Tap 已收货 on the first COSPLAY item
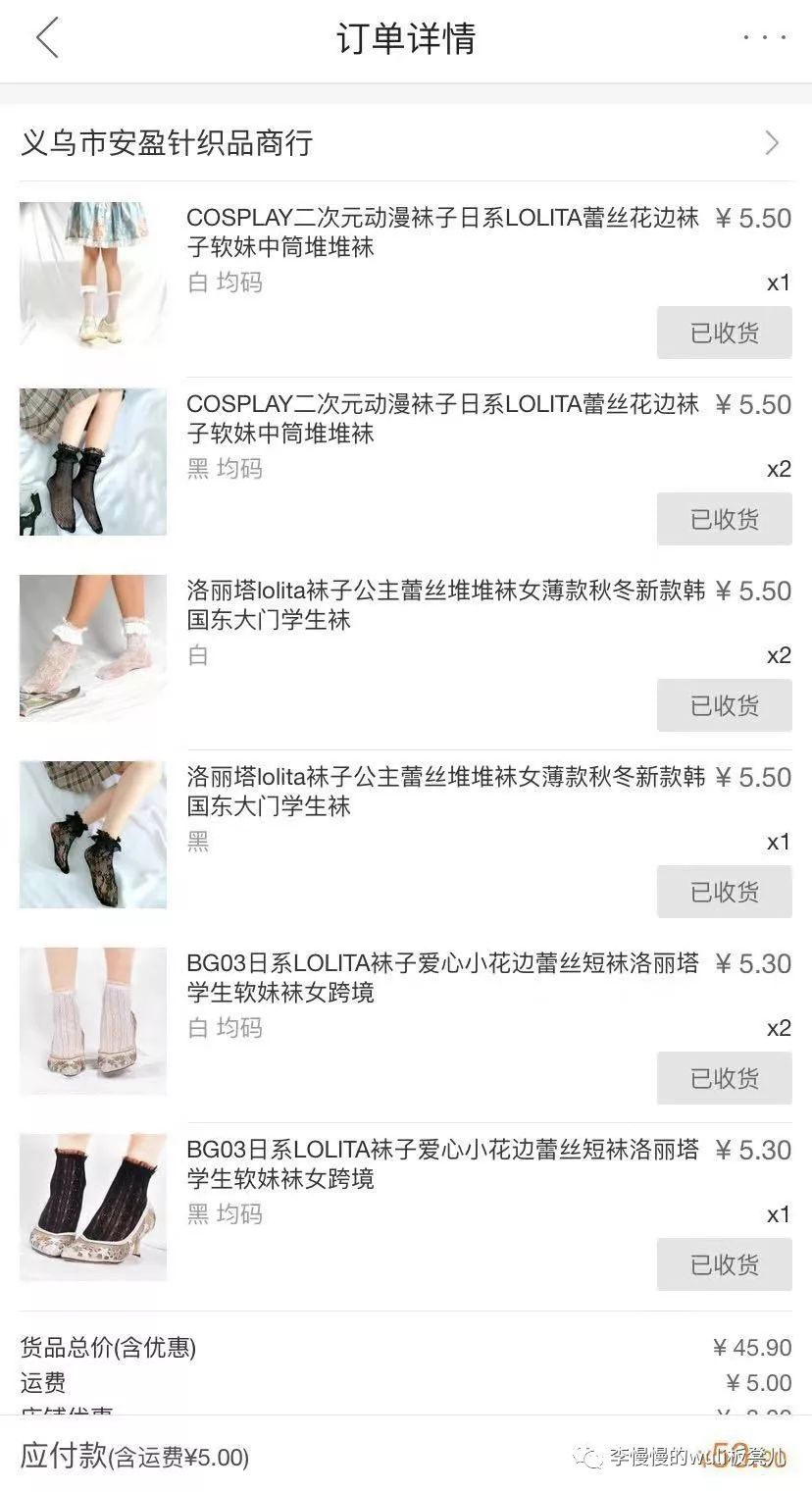 pyautogui.click(x=724, y=333)
